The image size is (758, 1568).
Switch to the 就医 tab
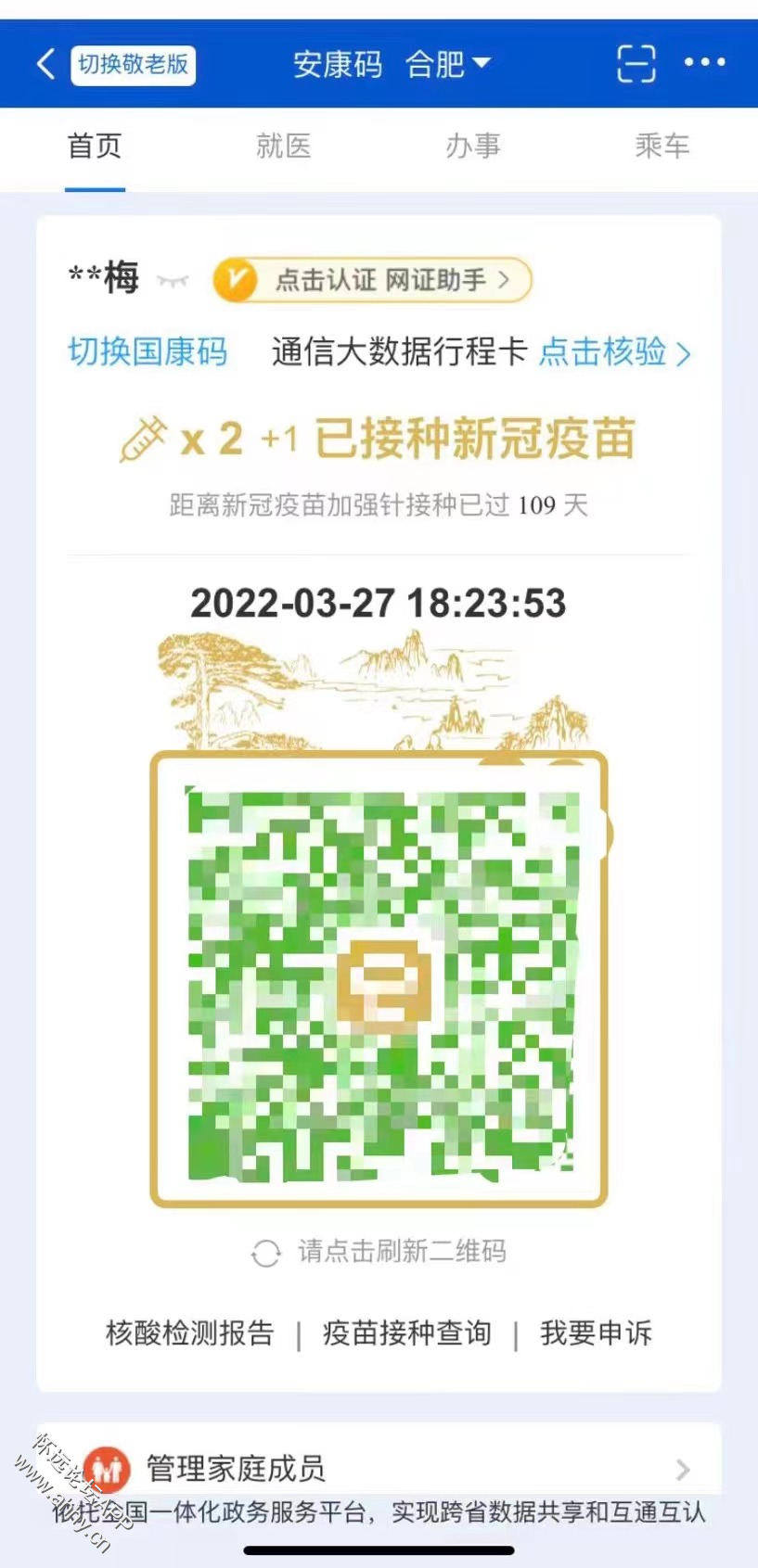[284, 147]
